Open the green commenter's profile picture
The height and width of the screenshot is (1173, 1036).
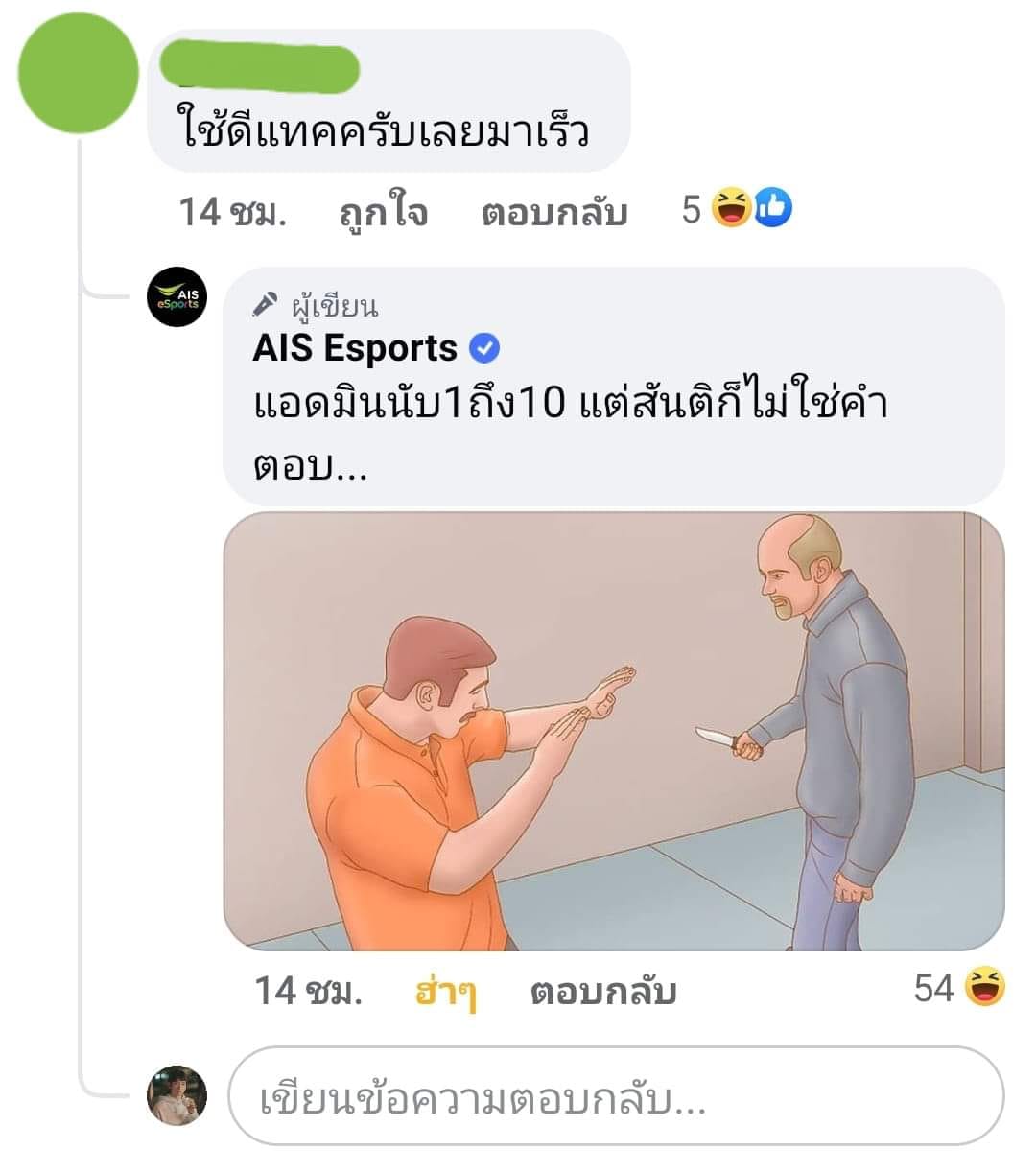click(79, 74)
